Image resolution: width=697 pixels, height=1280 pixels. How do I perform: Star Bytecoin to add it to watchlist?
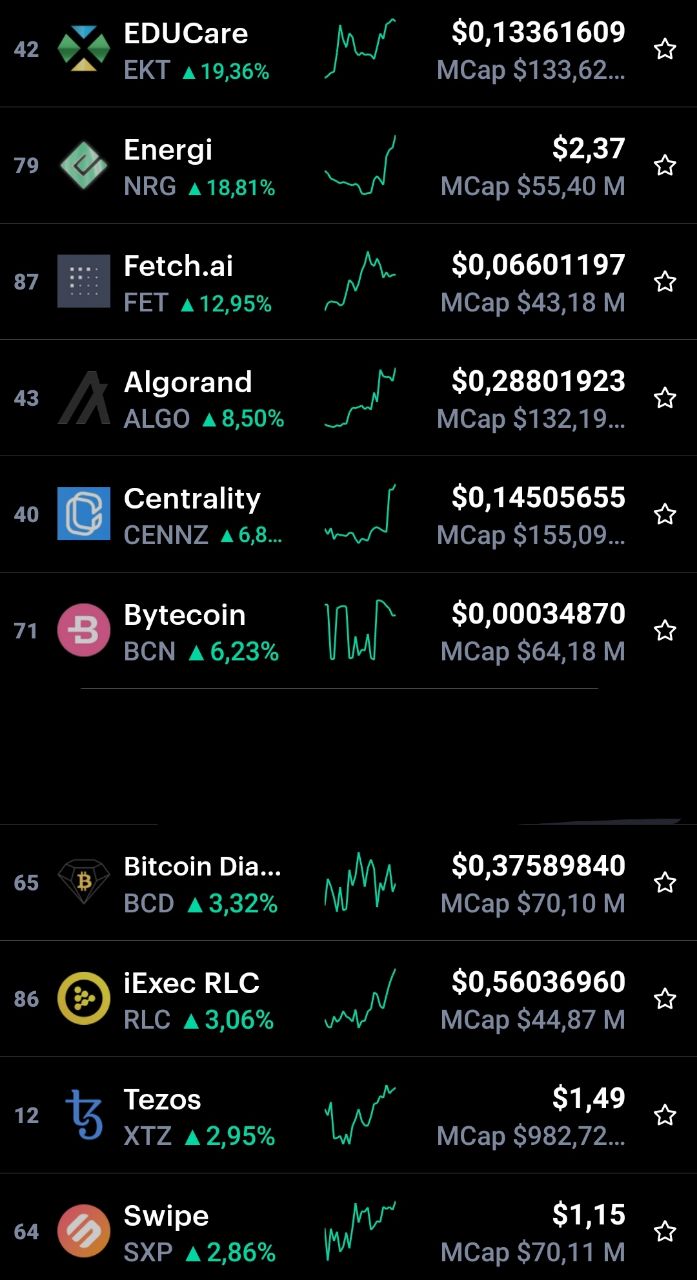click(665, 630)
